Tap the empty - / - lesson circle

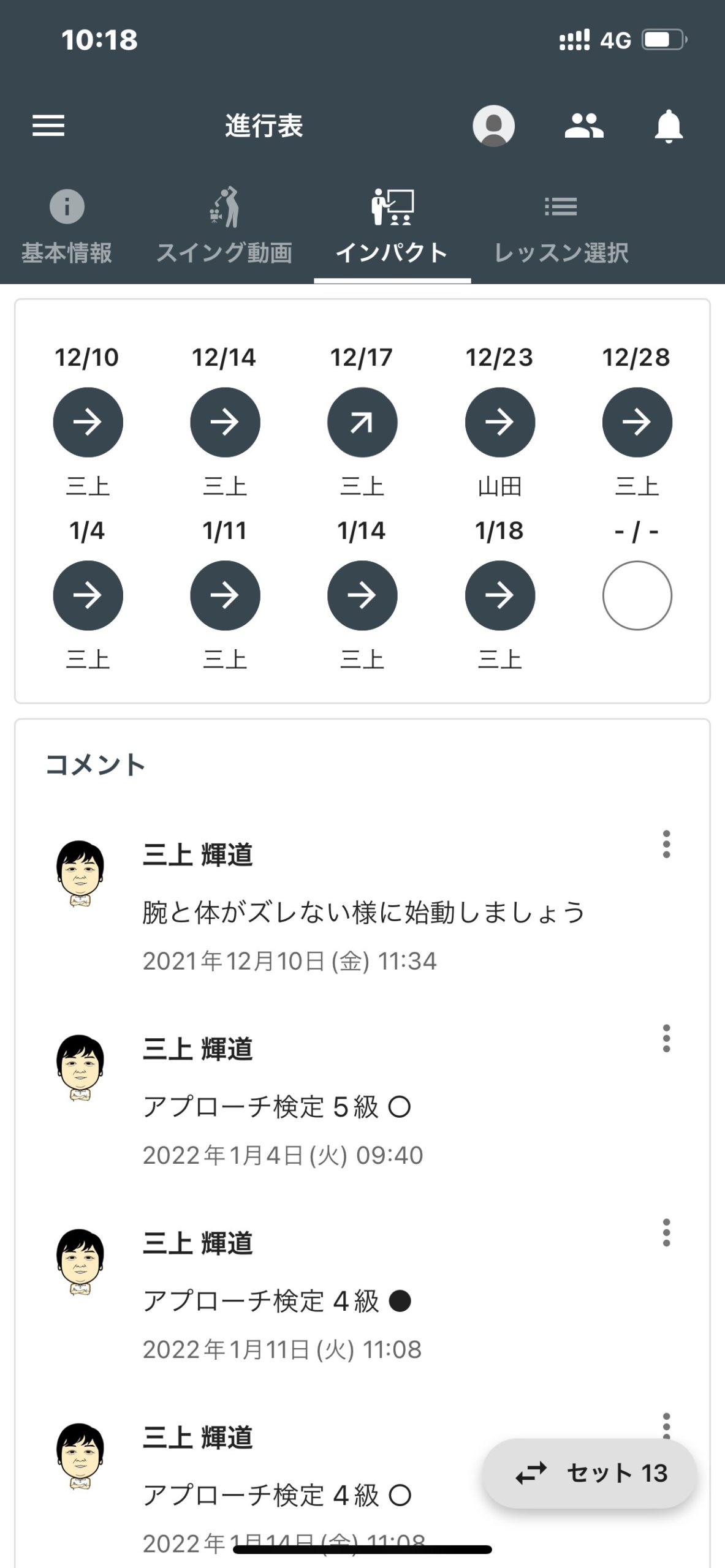(637, 595)
